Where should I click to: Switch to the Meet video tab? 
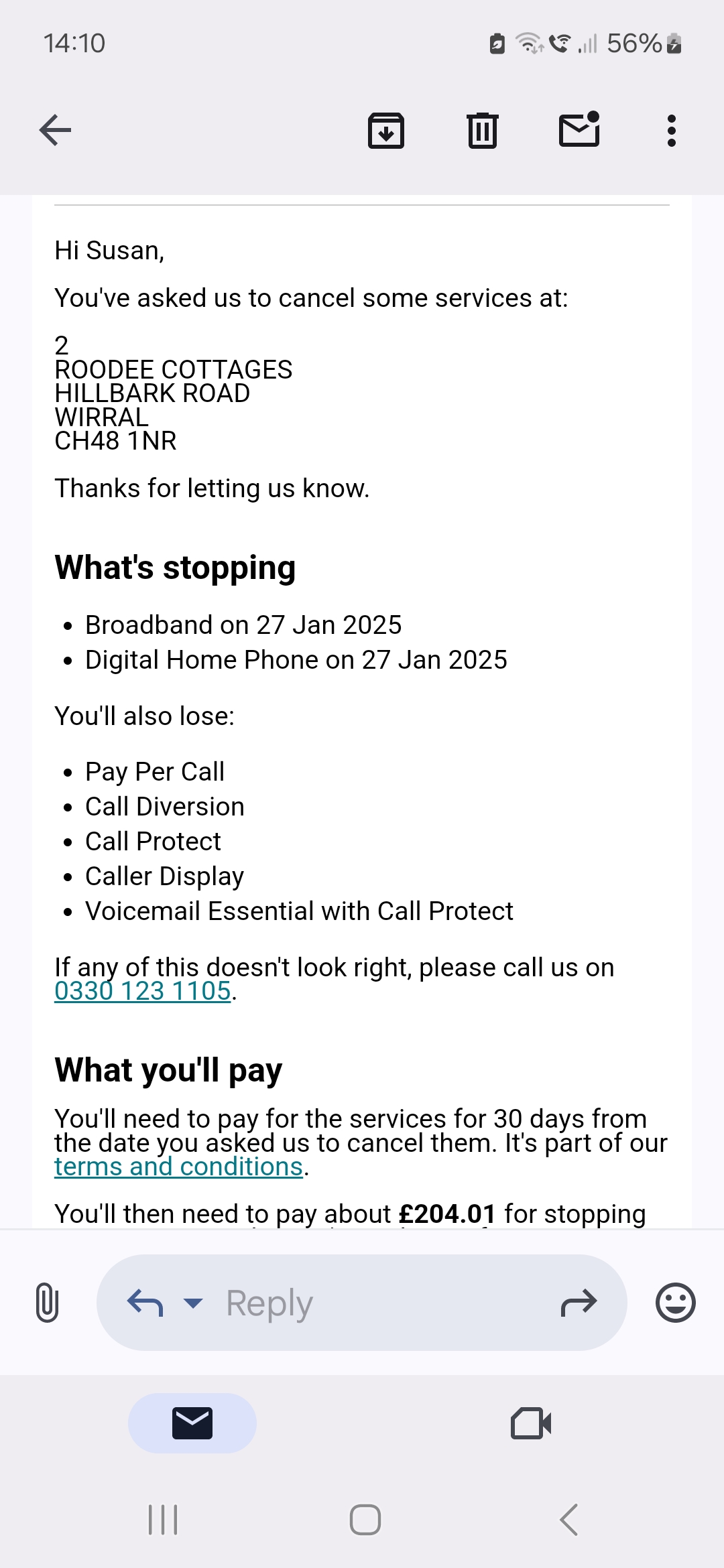(x=531, y=1423)
